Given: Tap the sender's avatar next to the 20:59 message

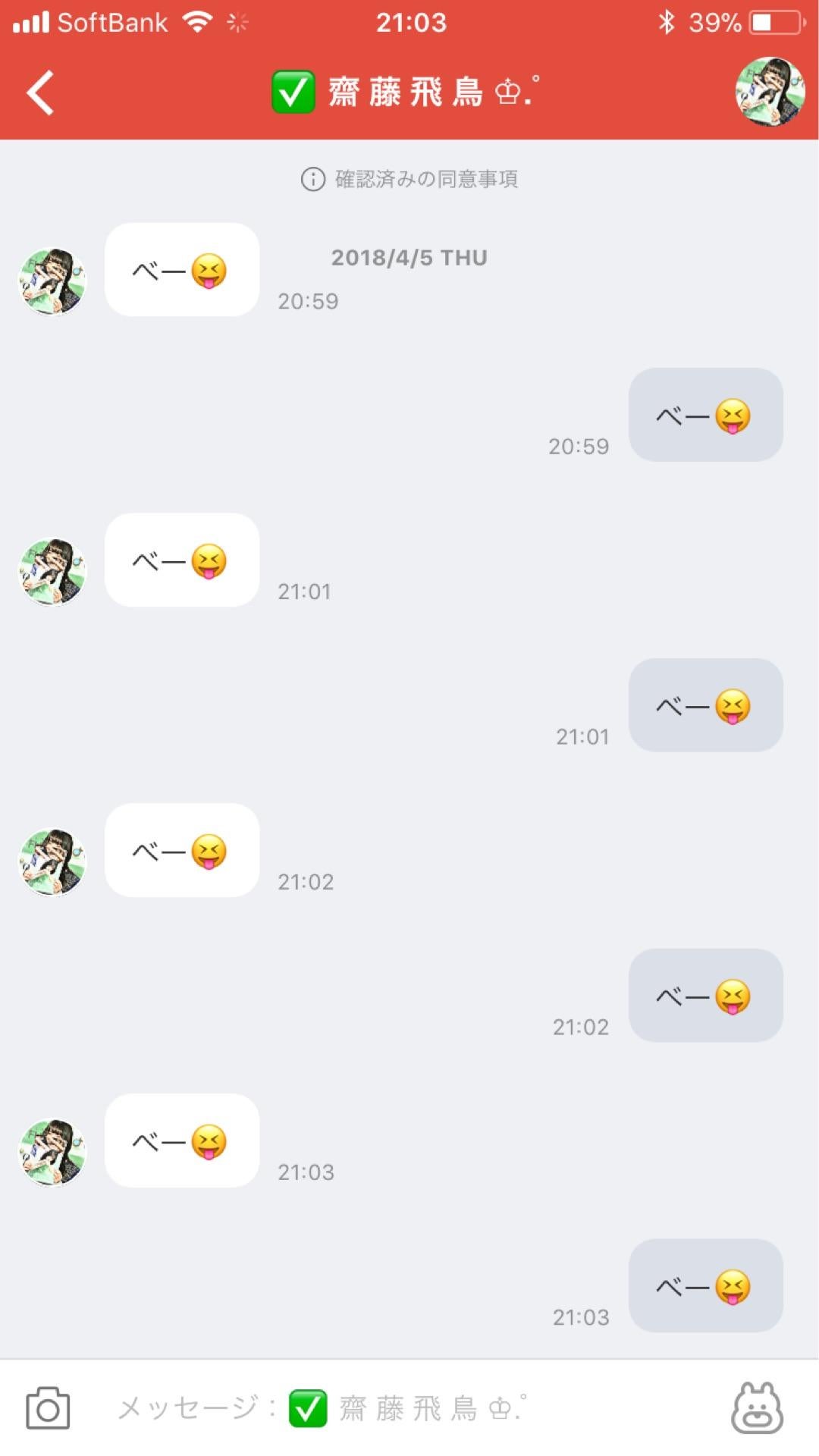Looking at the screenshot, I should pos(52,281).
